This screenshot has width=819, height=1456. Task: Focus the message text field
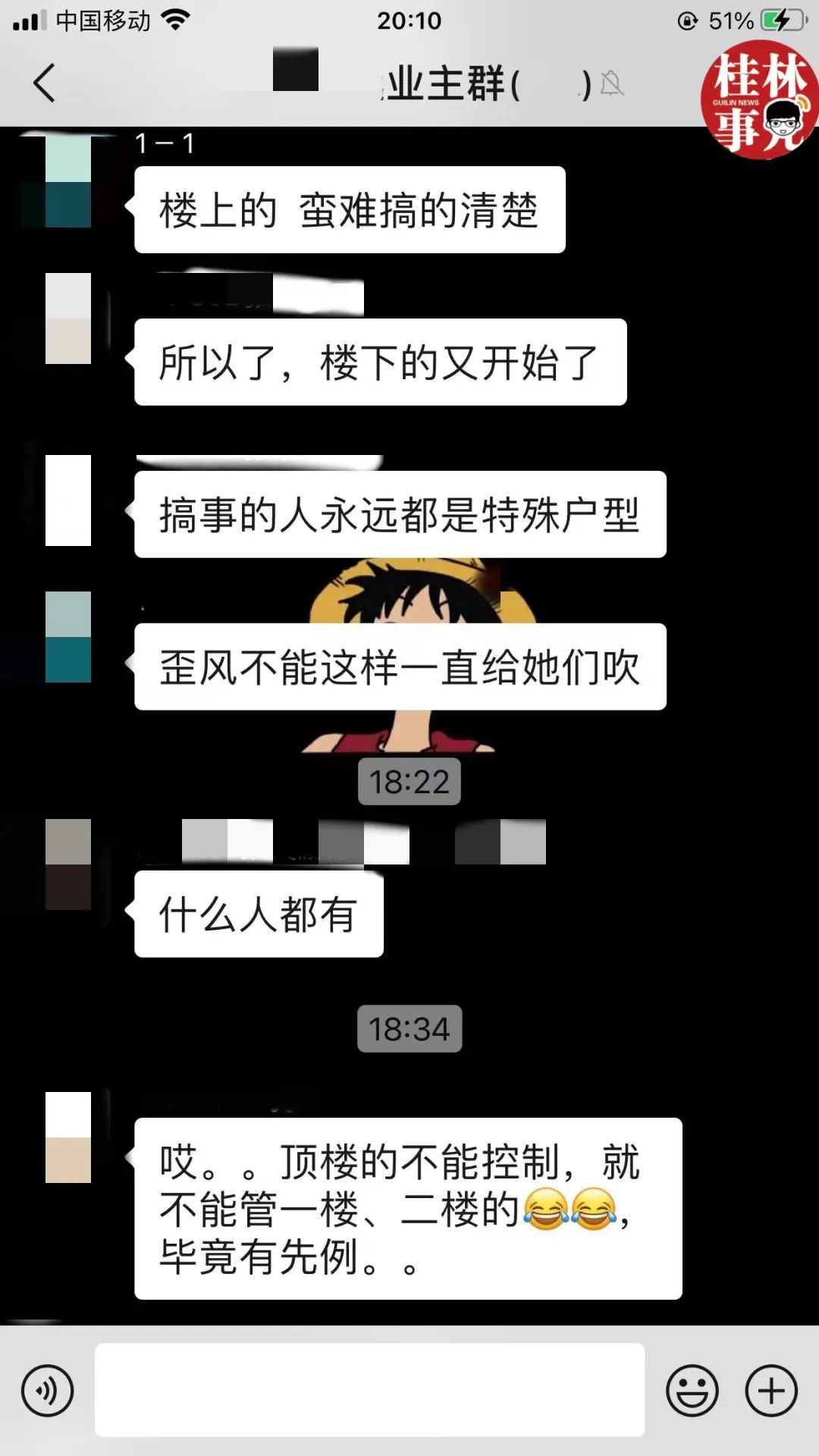[x=369, y=1390]
